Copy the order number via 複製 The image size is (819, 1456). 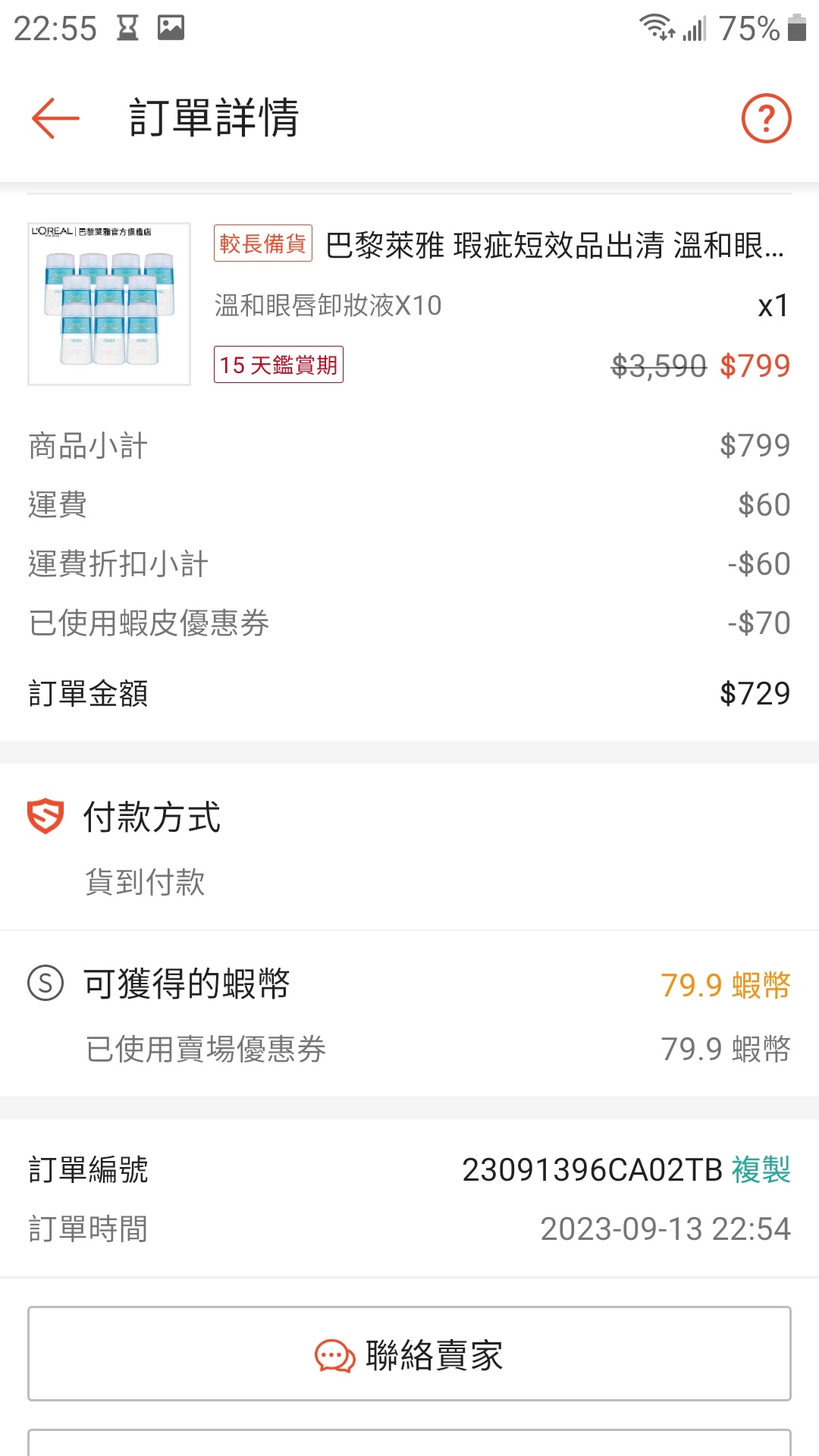(761, 1169)
